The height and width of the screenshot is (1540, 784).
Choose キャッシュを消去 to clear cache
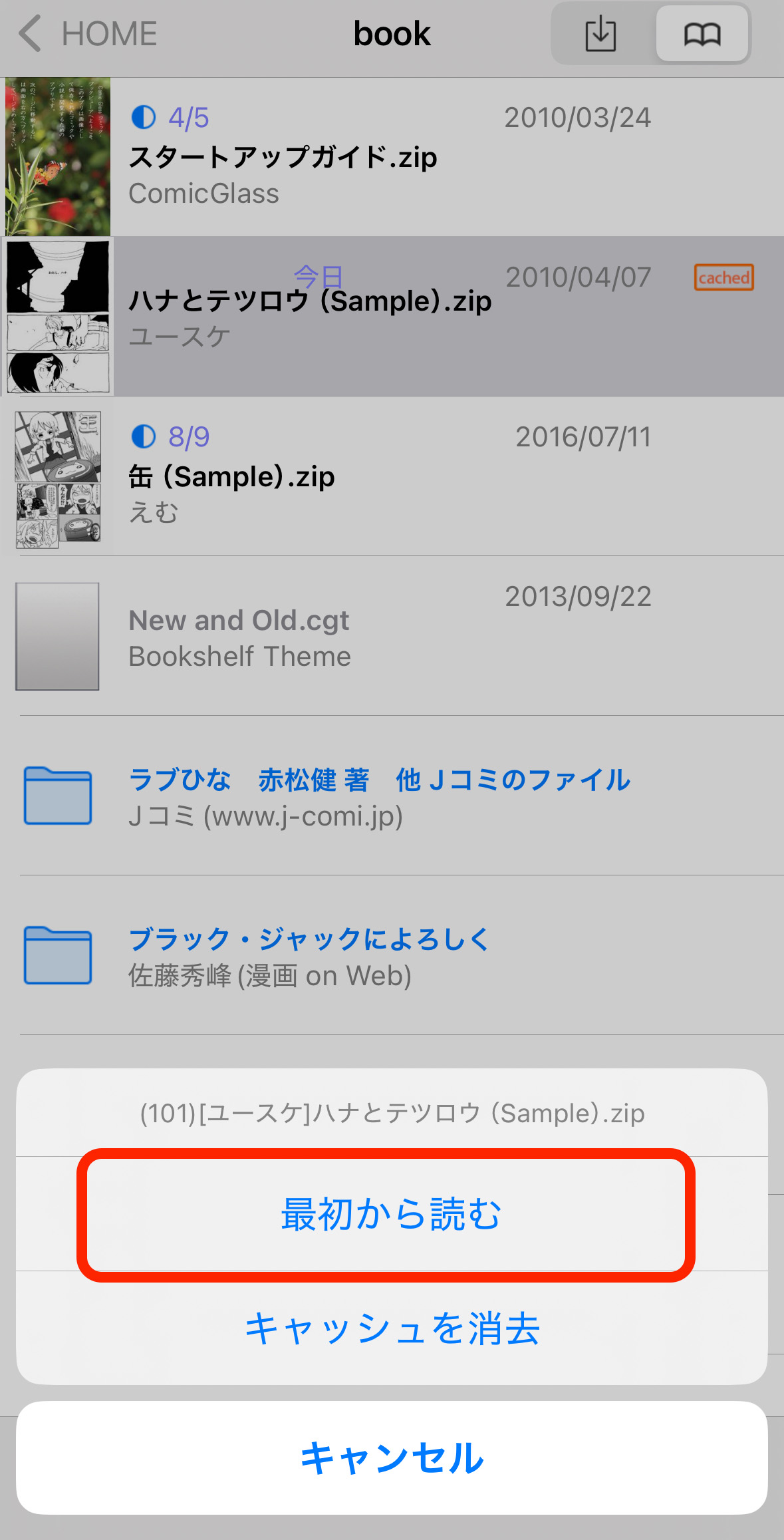click(391, 1328)
